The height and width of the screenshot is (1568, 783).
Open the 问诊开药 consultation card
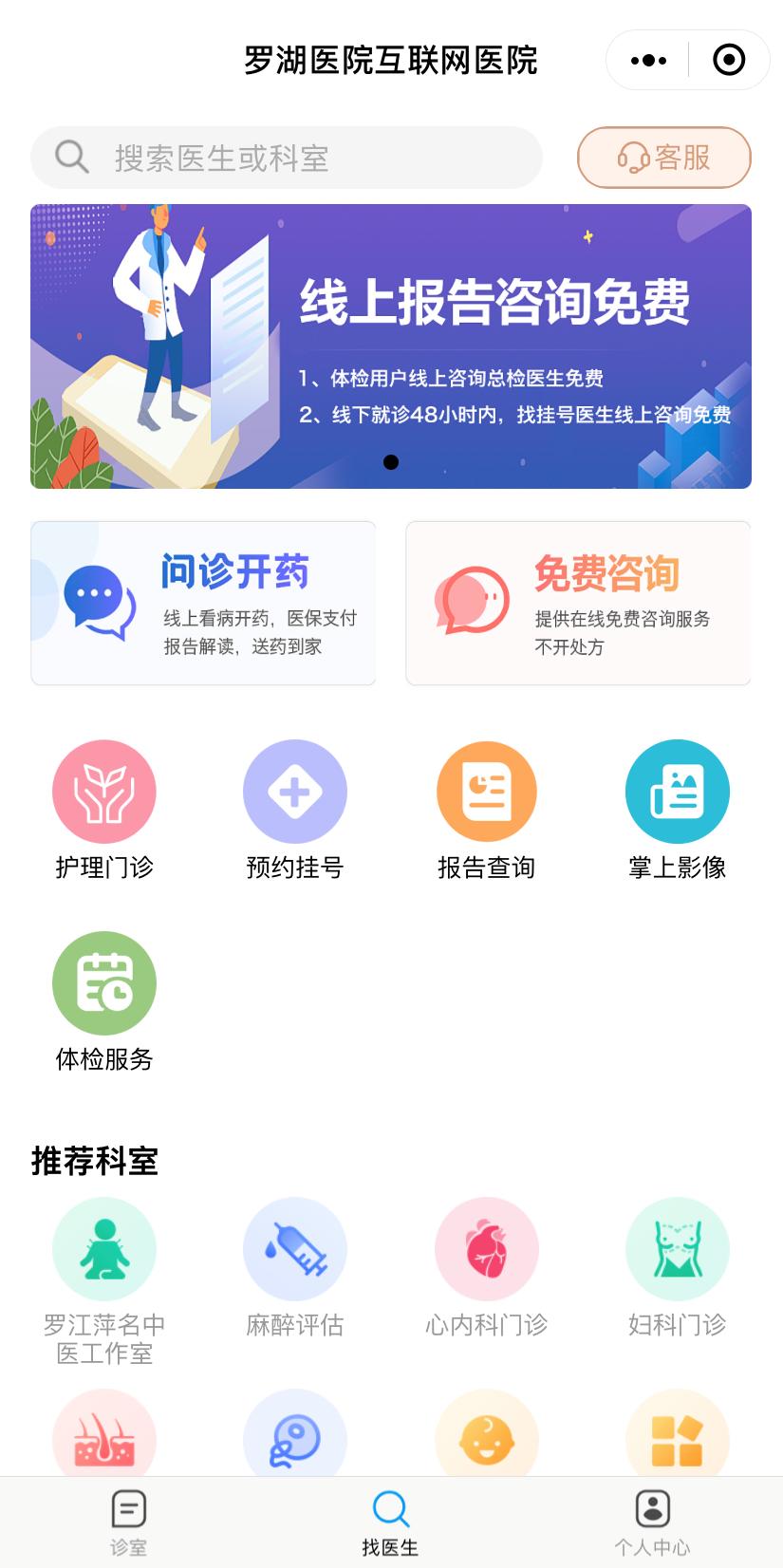click(203, 603)
